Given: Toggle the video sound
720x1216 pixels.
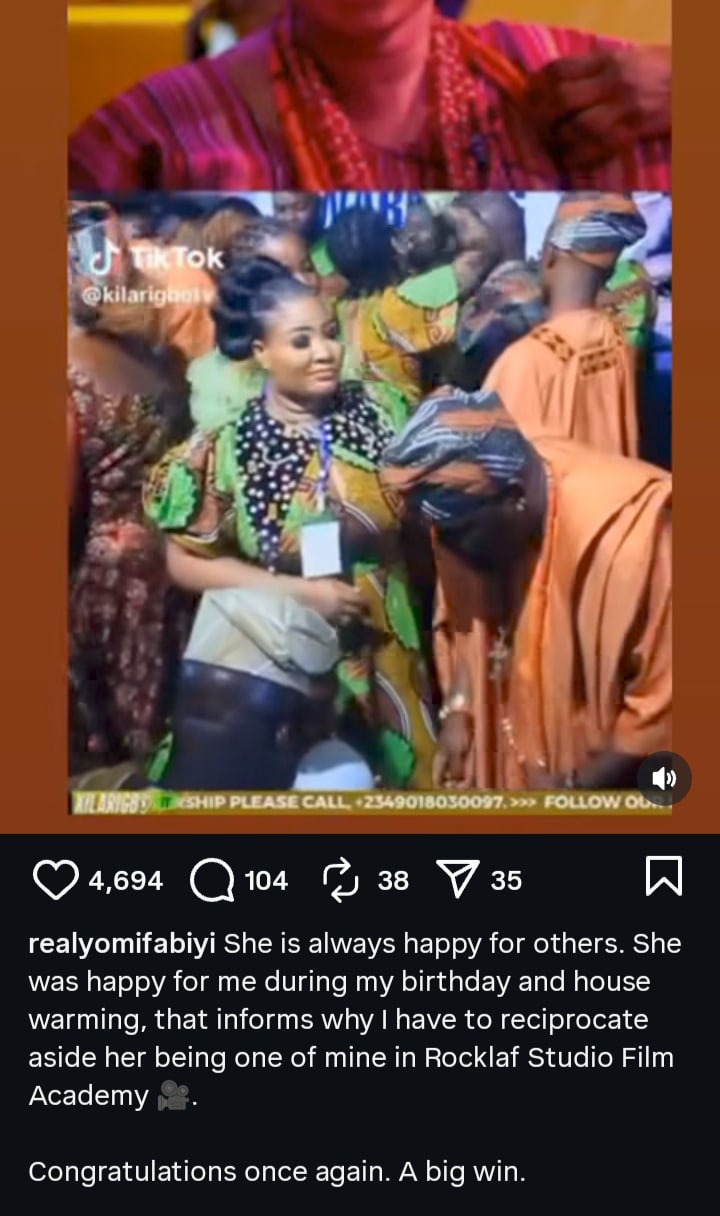Looking at the screenshot, I should [x=664, y=777].
